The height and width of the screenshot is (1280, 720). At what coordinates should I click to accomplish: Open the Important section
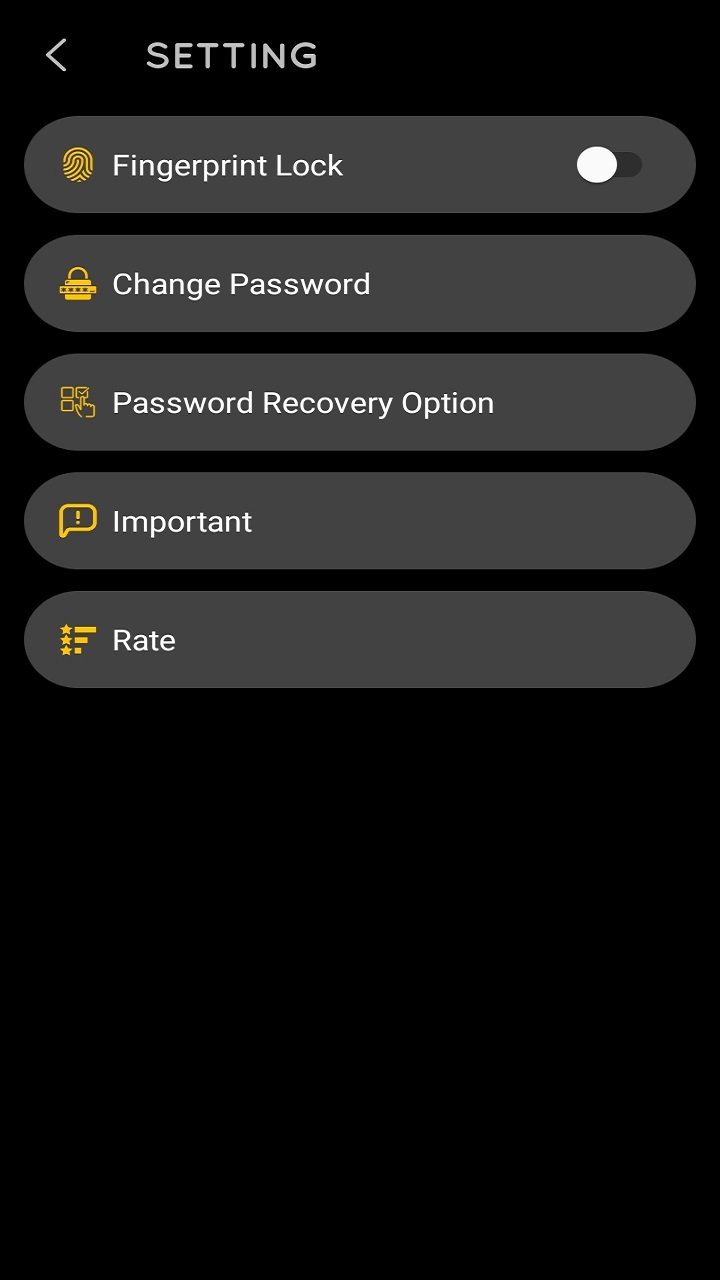coord(360,520)
